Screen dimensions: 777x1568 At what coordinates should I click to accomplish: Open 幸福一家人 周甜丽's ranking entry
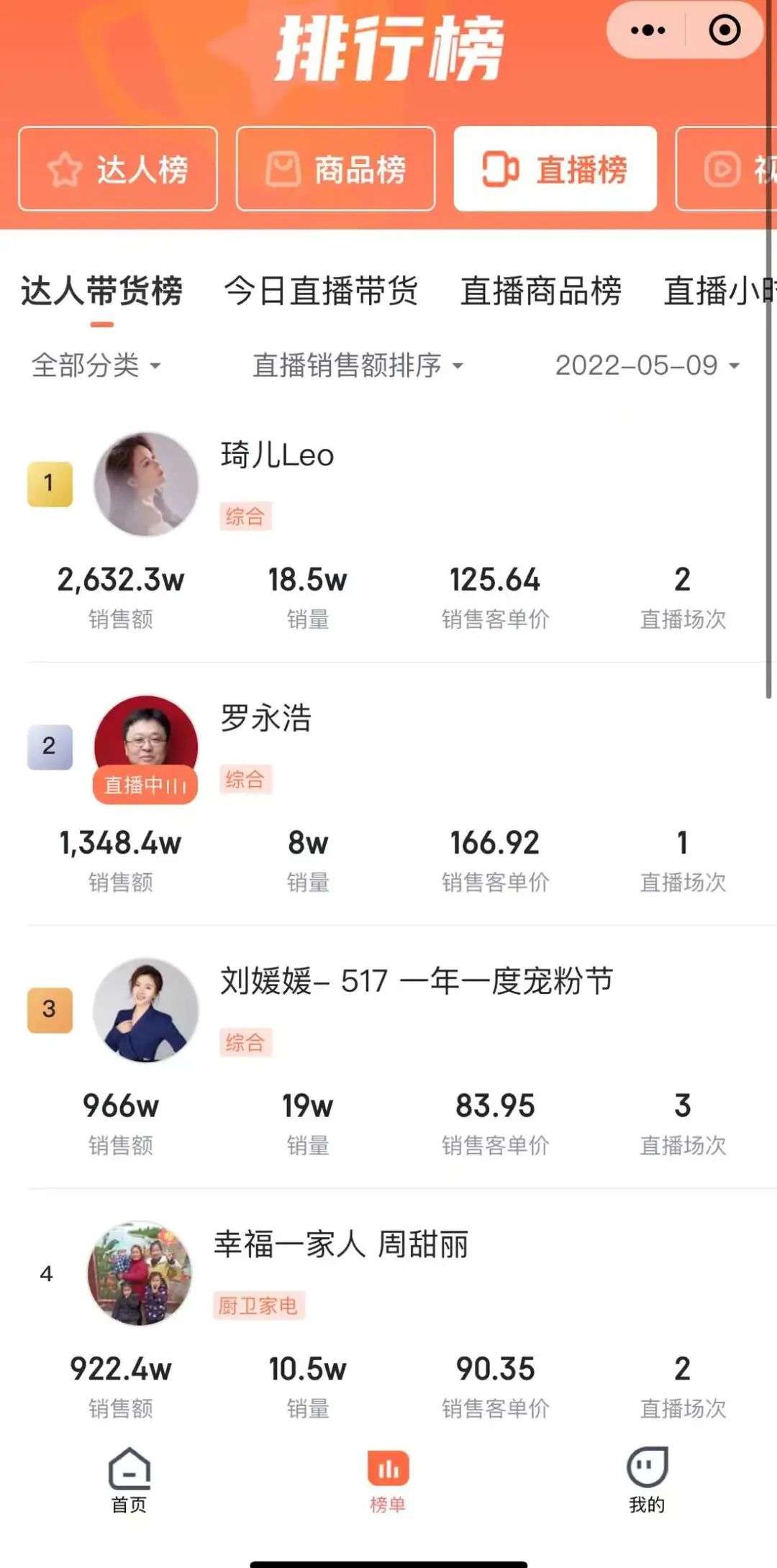click(388, 1320)
